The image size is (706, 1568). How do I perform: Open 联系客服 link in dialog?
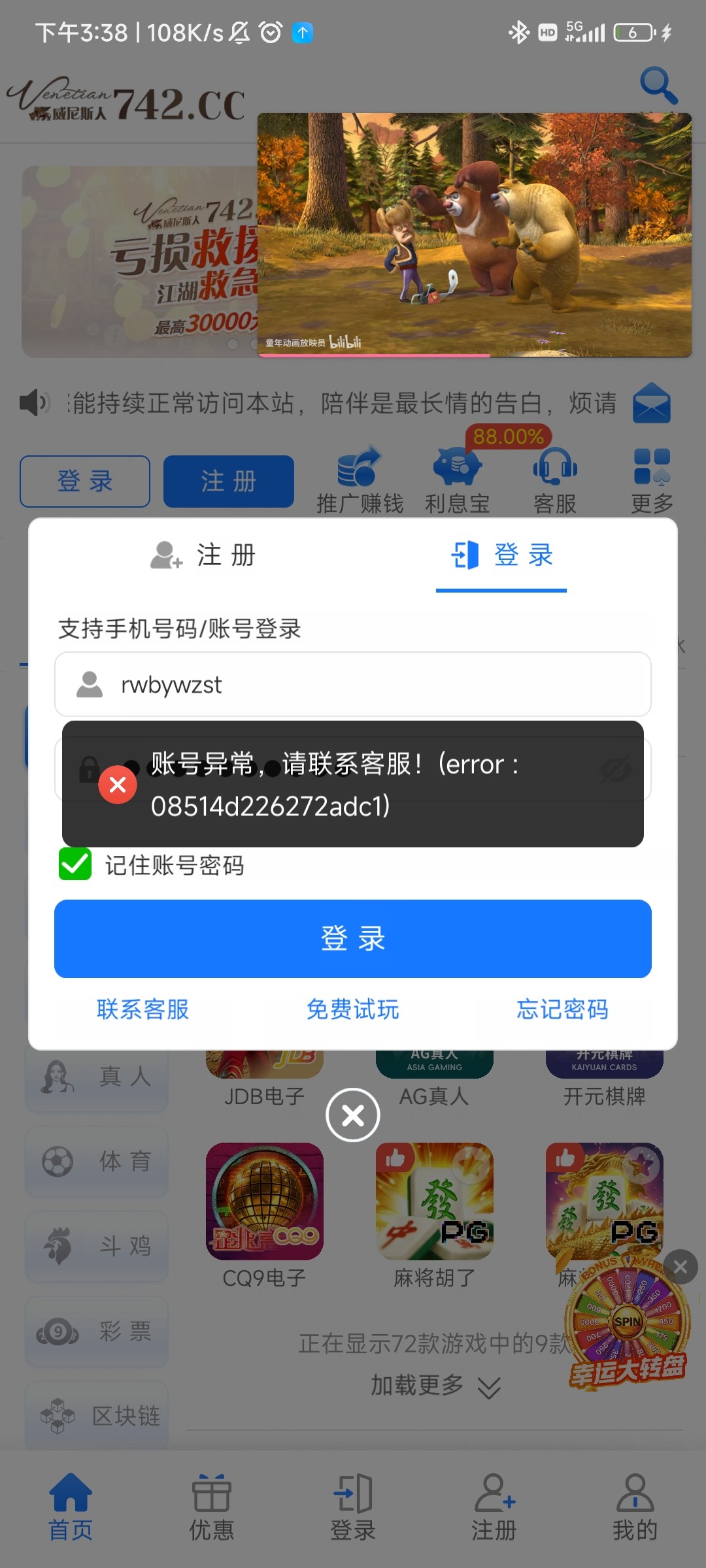(143, 1009)
